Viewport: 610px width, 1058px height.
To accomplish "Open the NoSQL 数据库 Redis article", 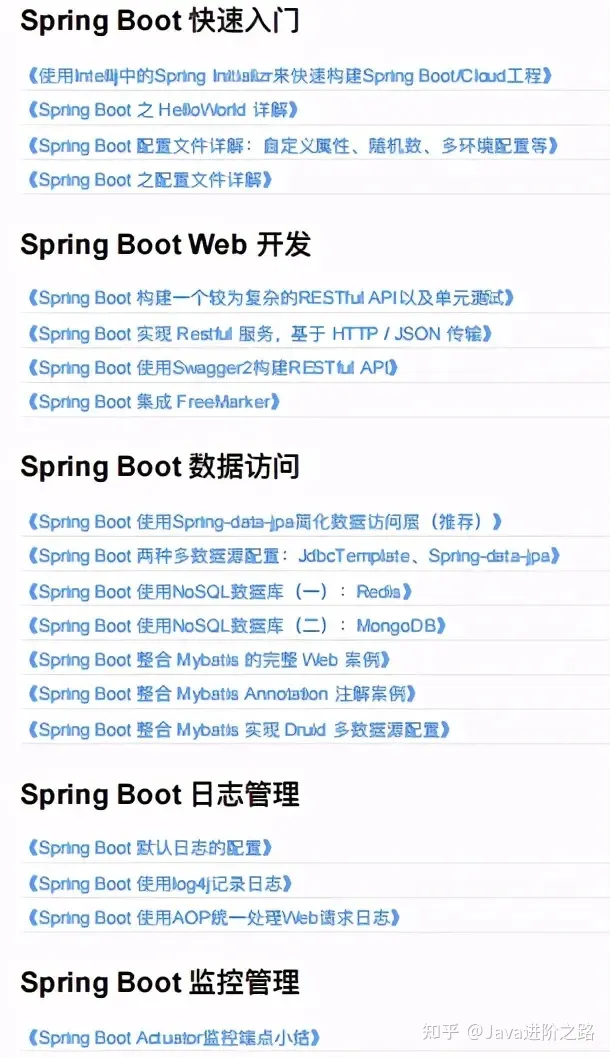I will pos(219,592).
